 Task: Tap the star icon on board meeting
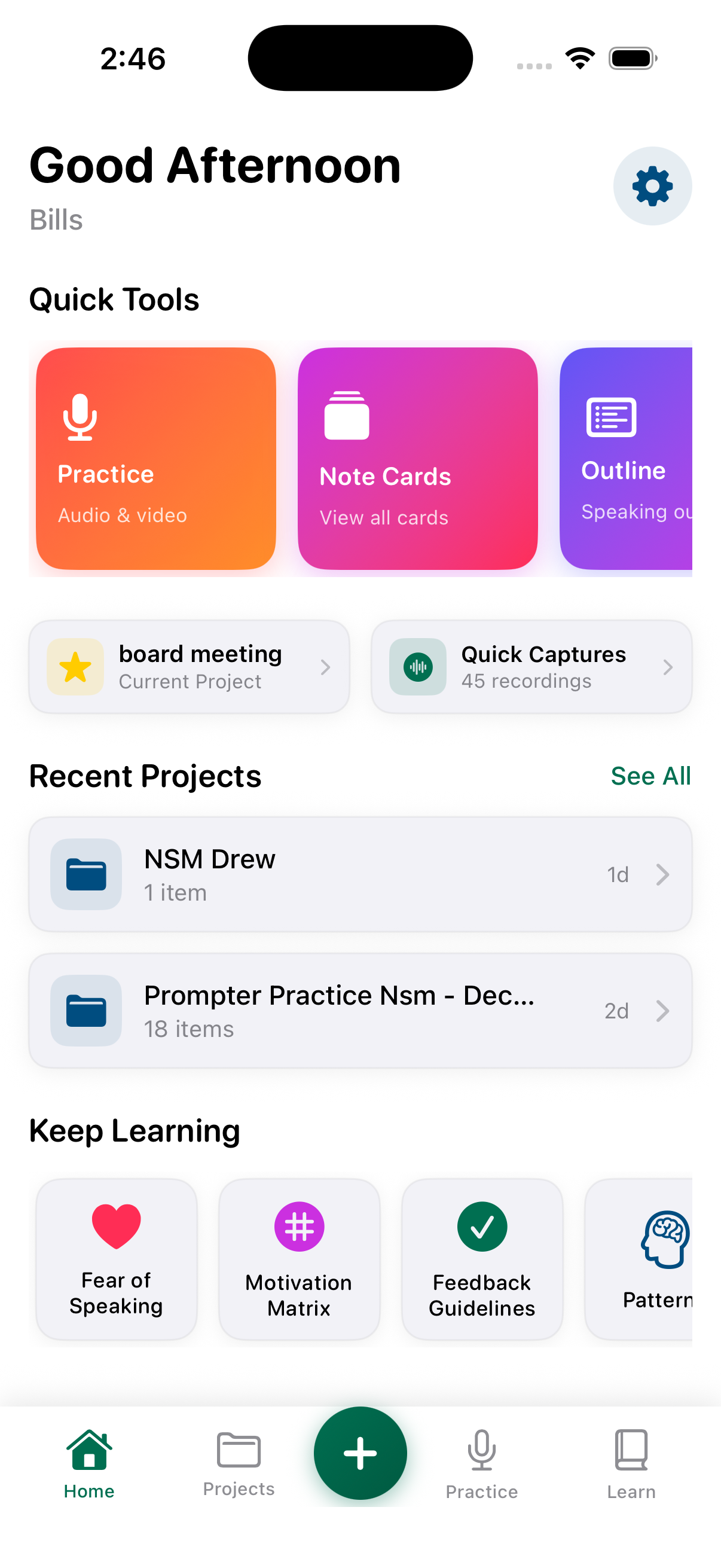[x=75, y=667]
